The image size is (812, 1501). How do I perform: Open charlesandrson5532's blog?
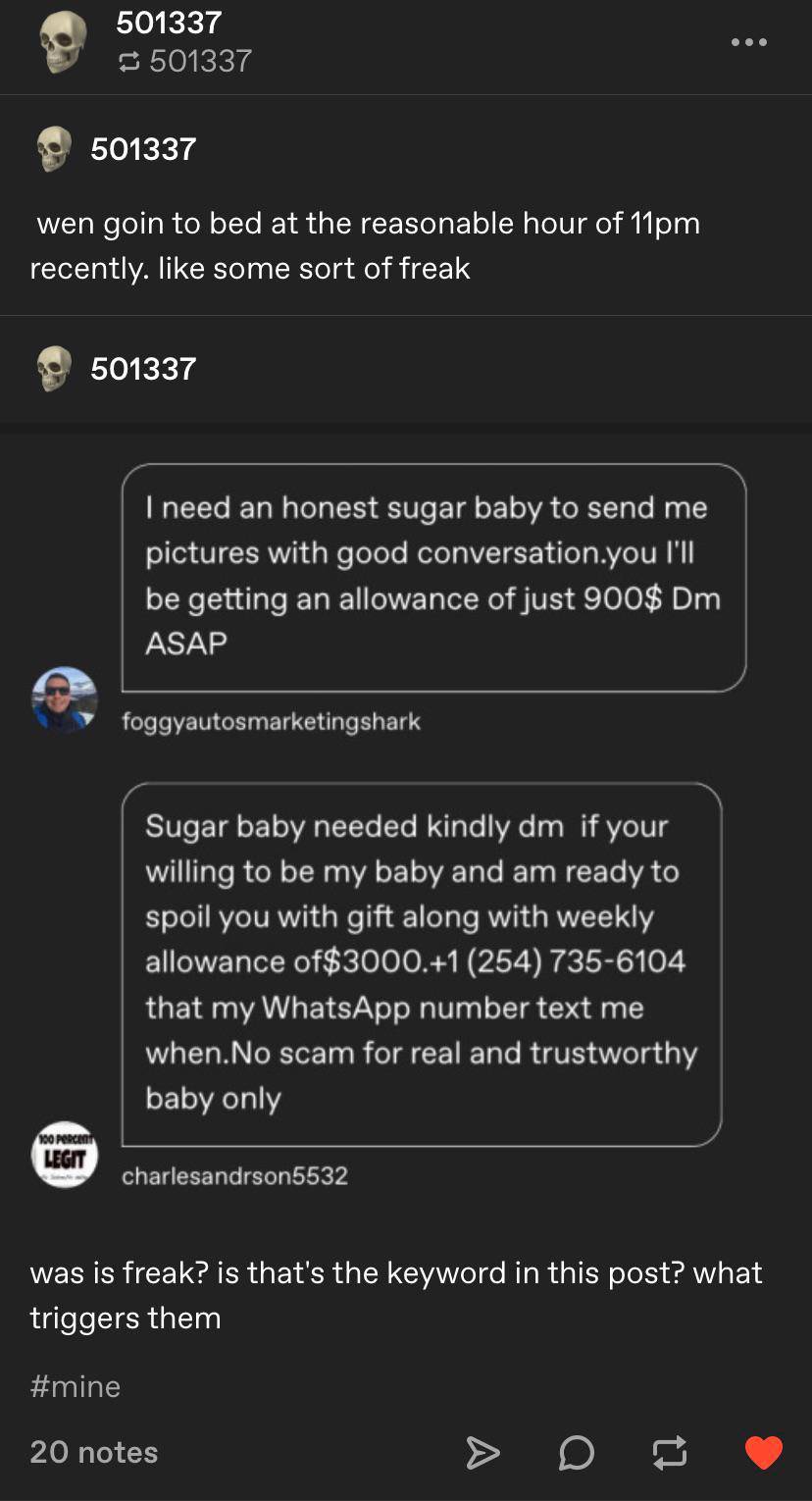(234, 1175)
